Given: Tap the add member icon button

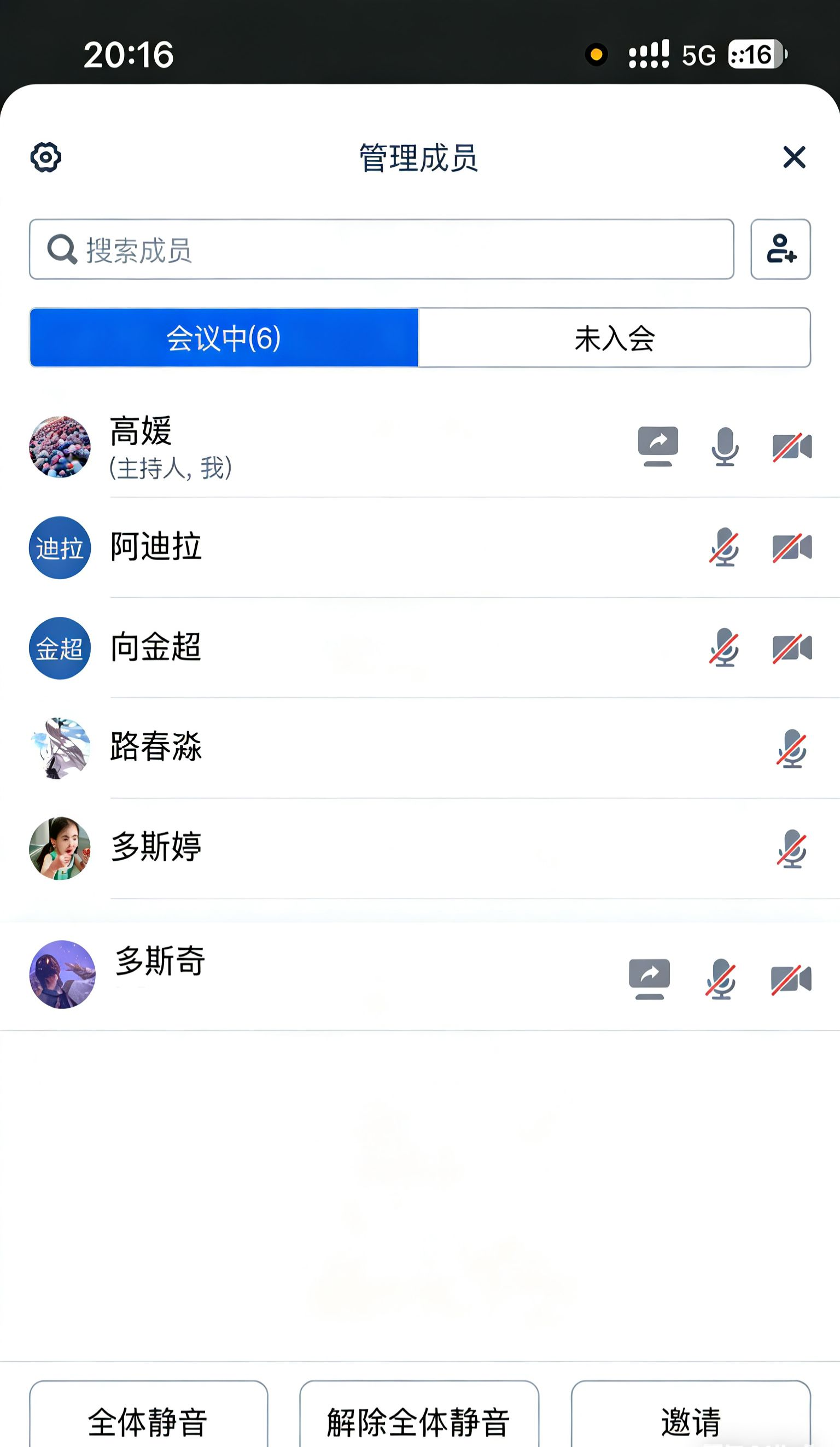Looking at the screenshot, I should coord(780,249).
